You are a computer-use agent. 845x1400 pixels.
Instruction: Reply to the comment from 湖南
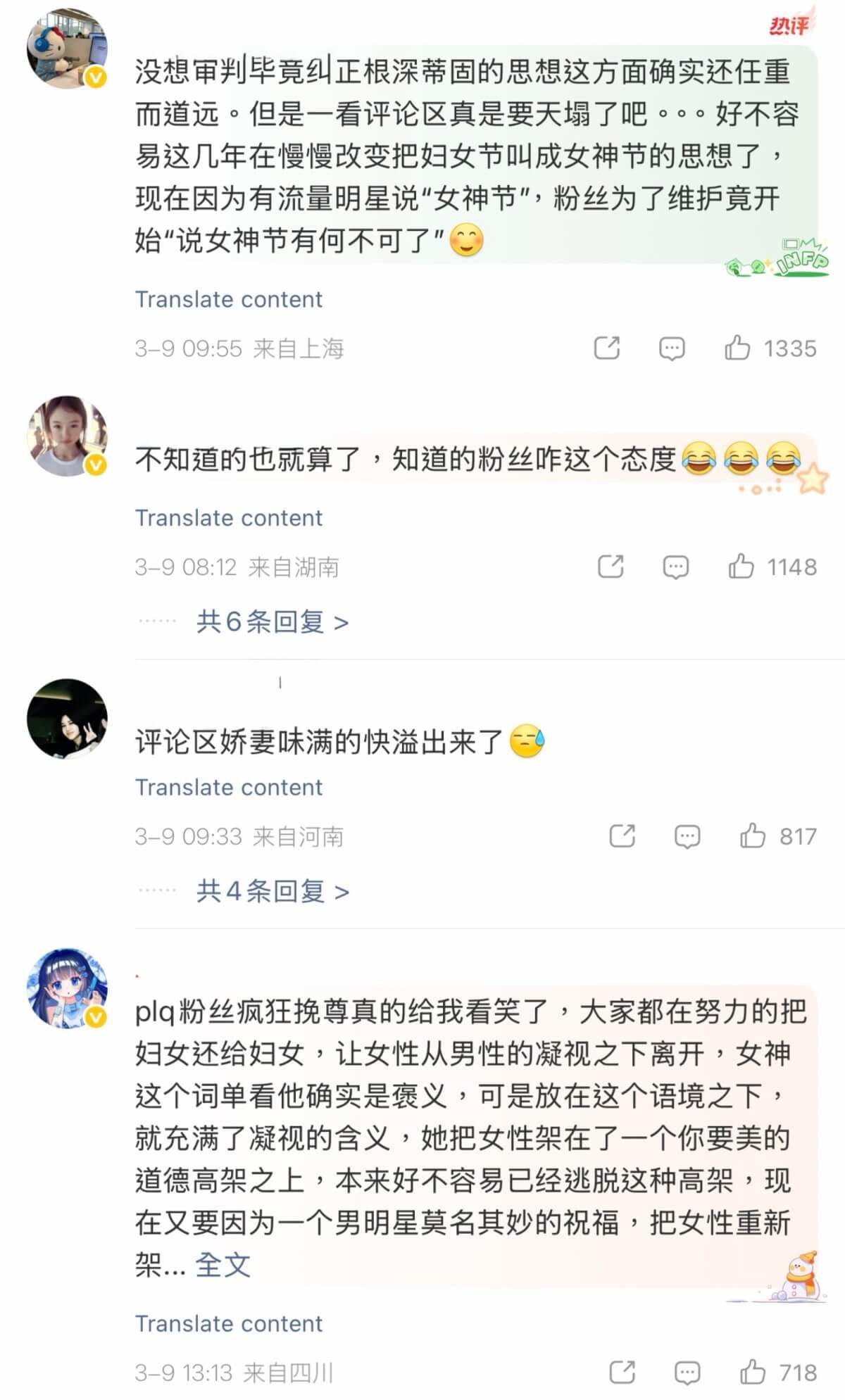pyautogui.click(x=676, y=567)
